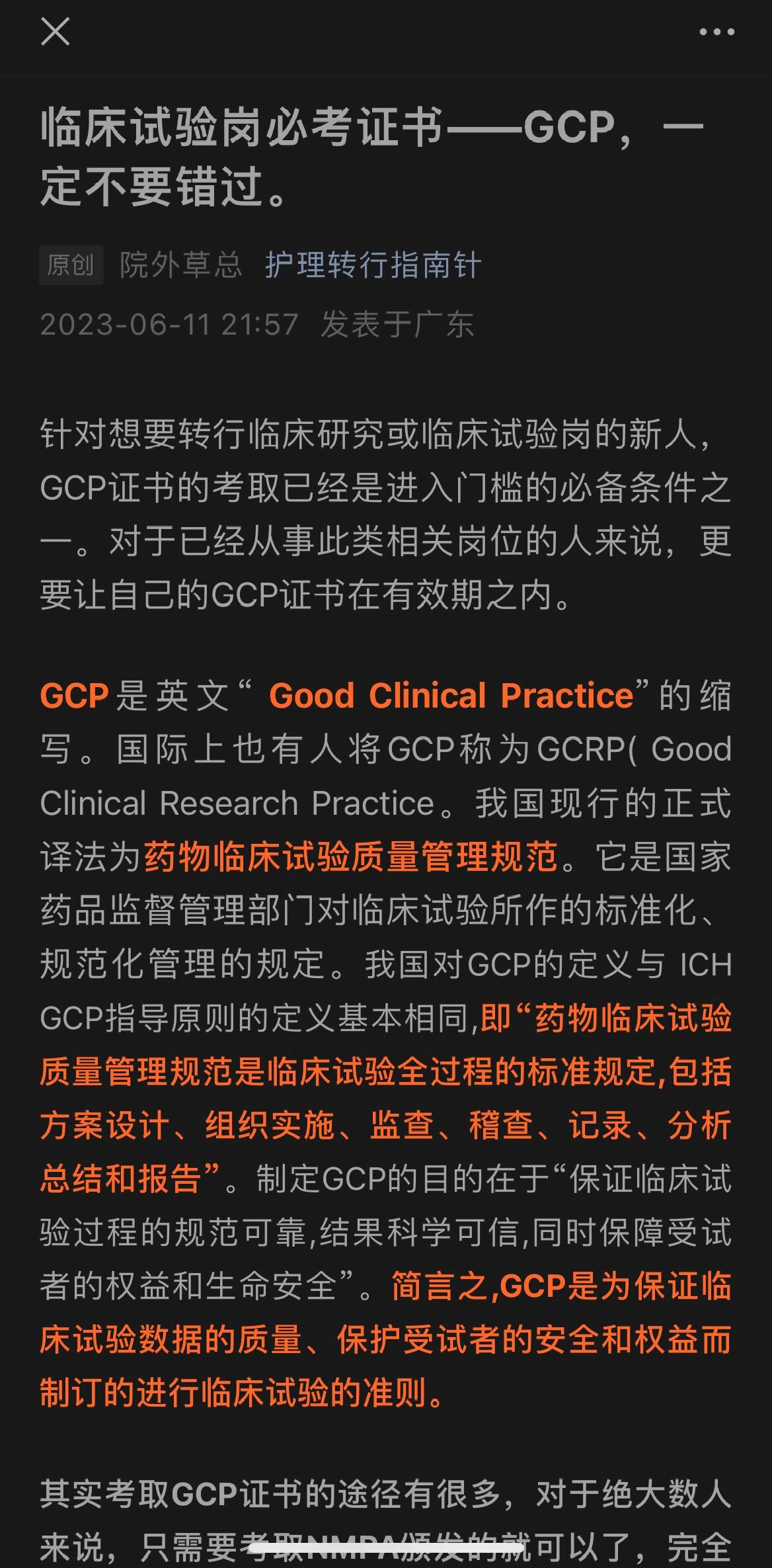Viewport: 772px width, 1568px height.
Task: Tap the bottom paragraph about 考取GCP证书
Action: 370,1508
